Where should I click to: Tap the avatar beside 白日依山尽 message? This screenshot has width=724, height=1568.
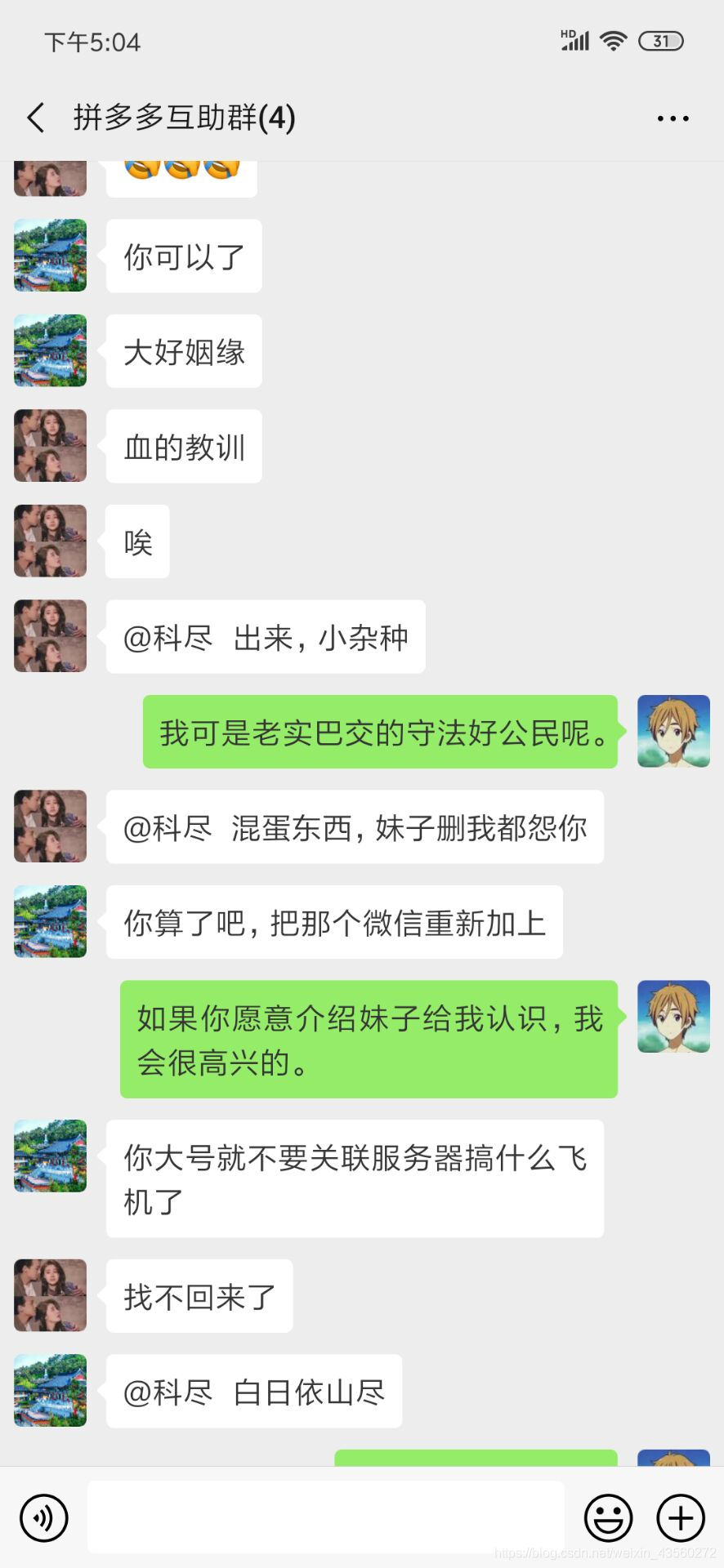click(x=51, y=1391)
